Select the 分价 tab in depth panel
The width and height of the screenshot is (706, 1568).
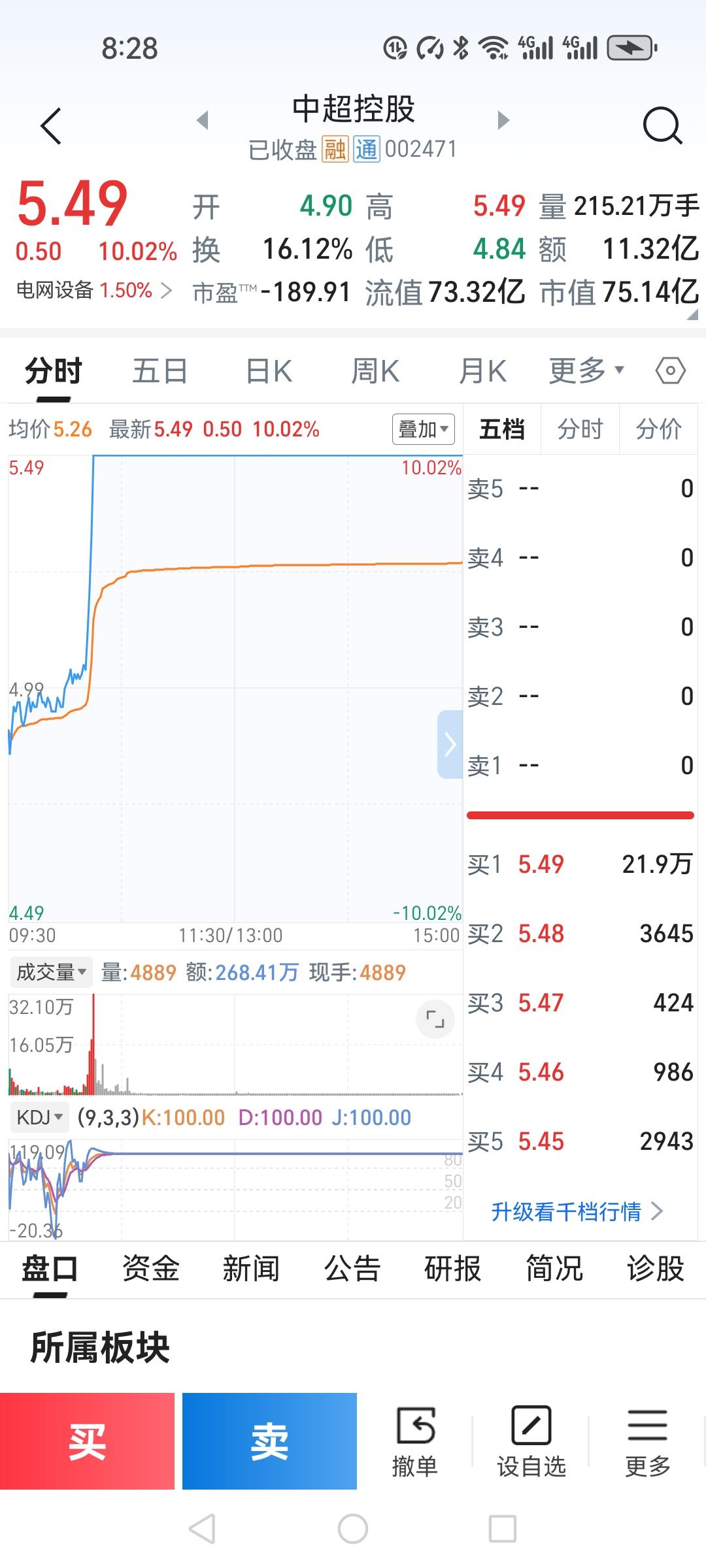tap(658, 429)
